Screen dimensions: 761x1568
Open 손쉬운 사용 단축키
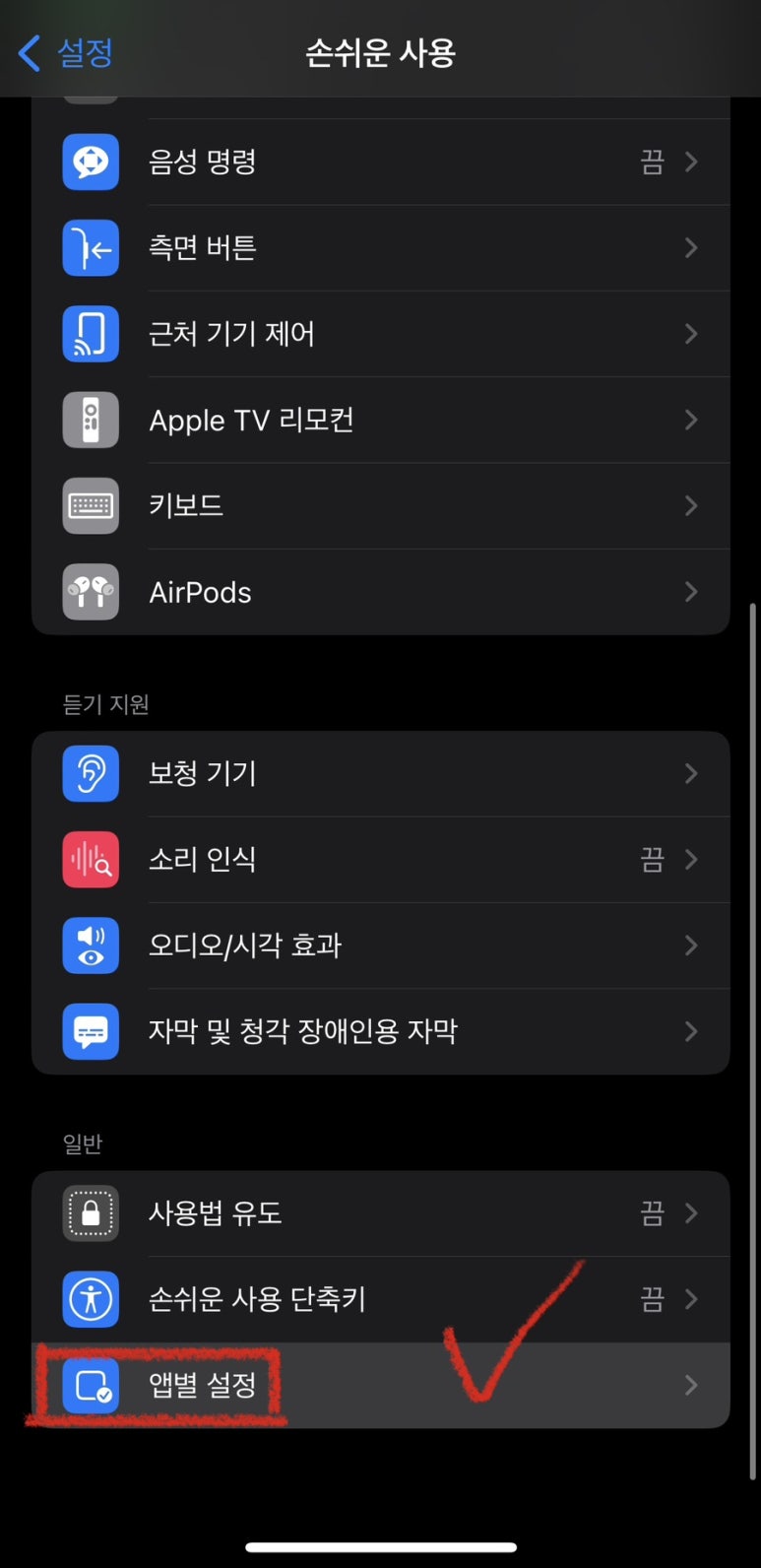tap(380, 1299)
